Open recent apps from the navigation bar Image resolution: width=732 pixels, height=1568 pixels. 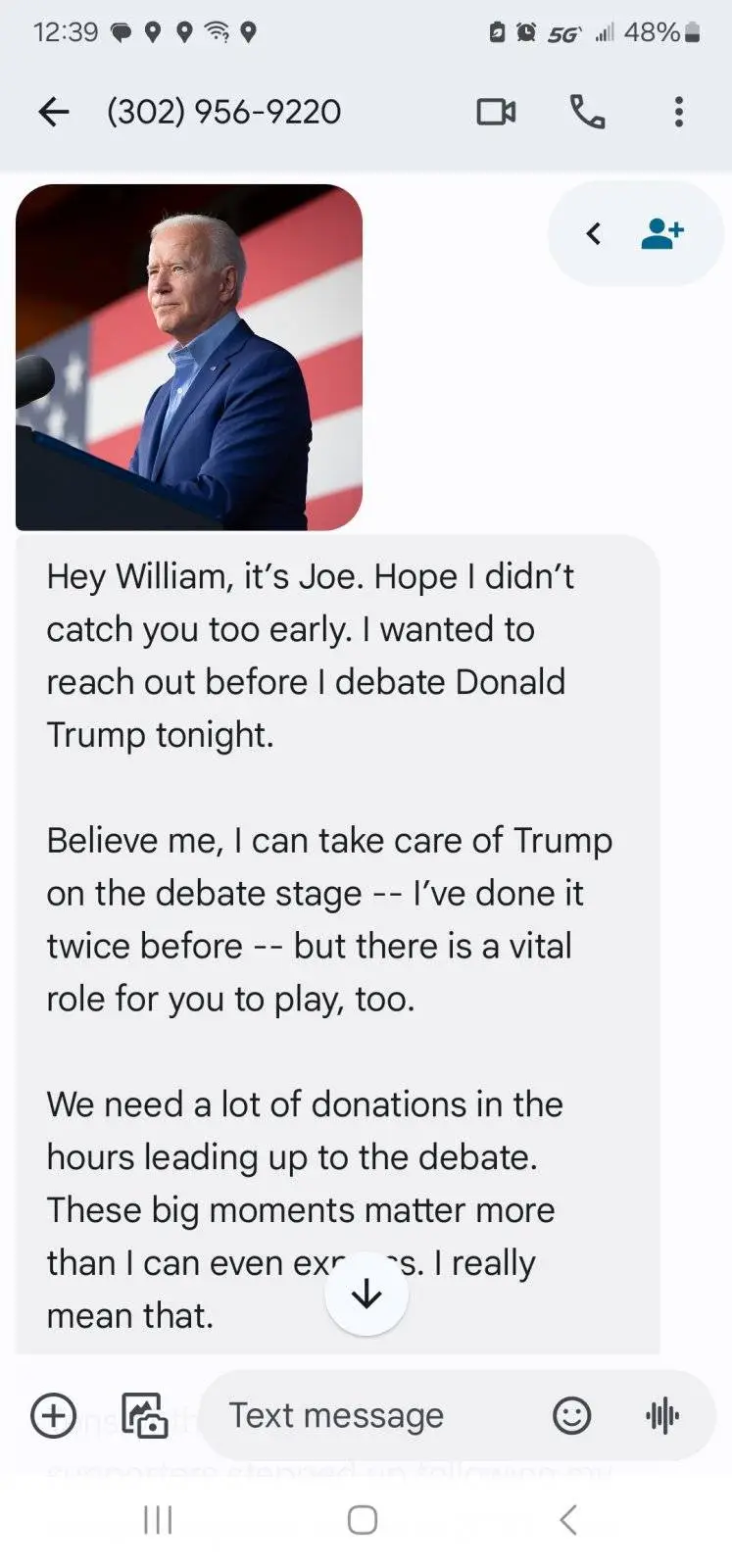coord(157,1521)
